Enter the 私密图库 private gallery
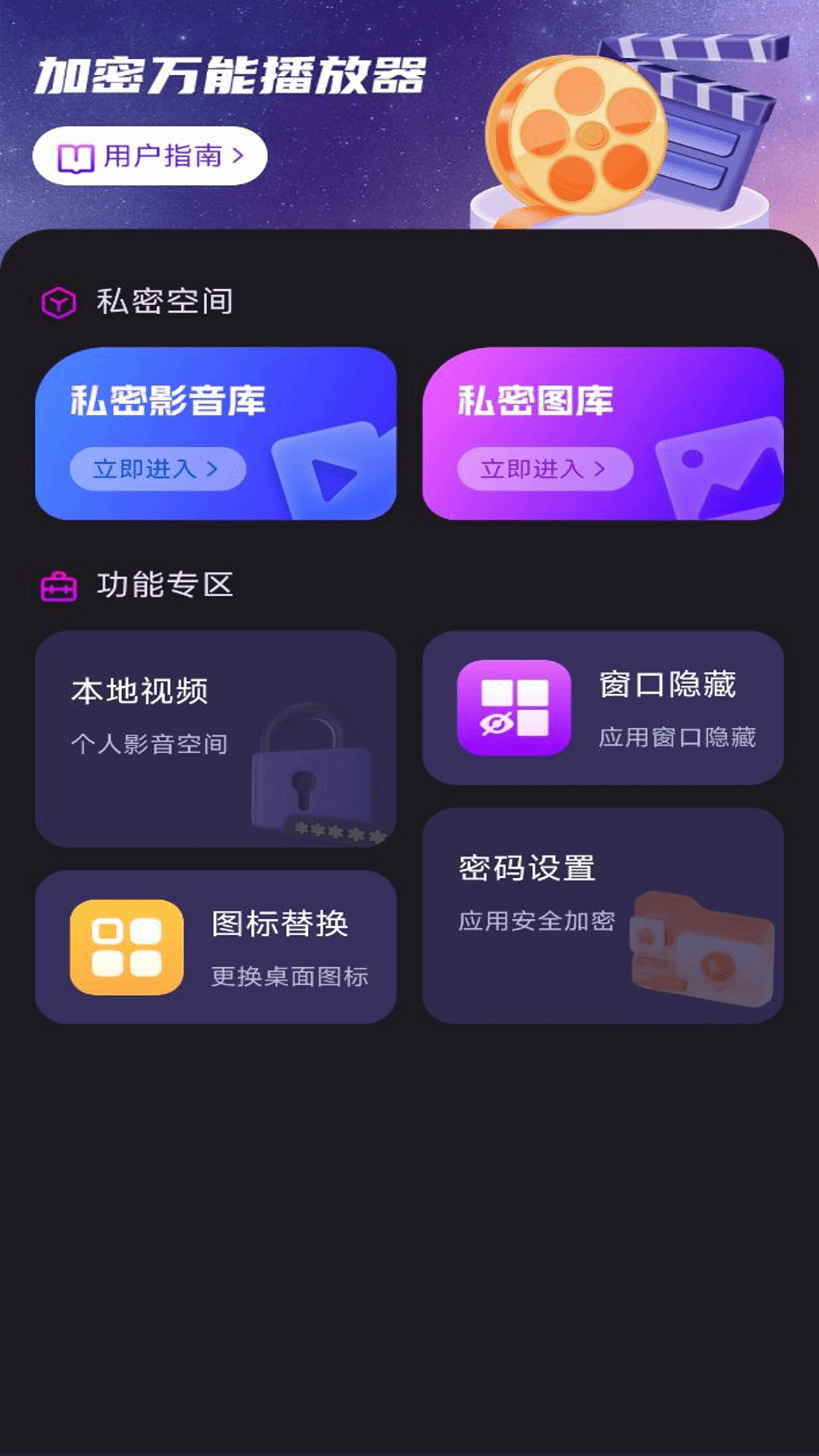Screen dimensions: 819x1456 544,469
